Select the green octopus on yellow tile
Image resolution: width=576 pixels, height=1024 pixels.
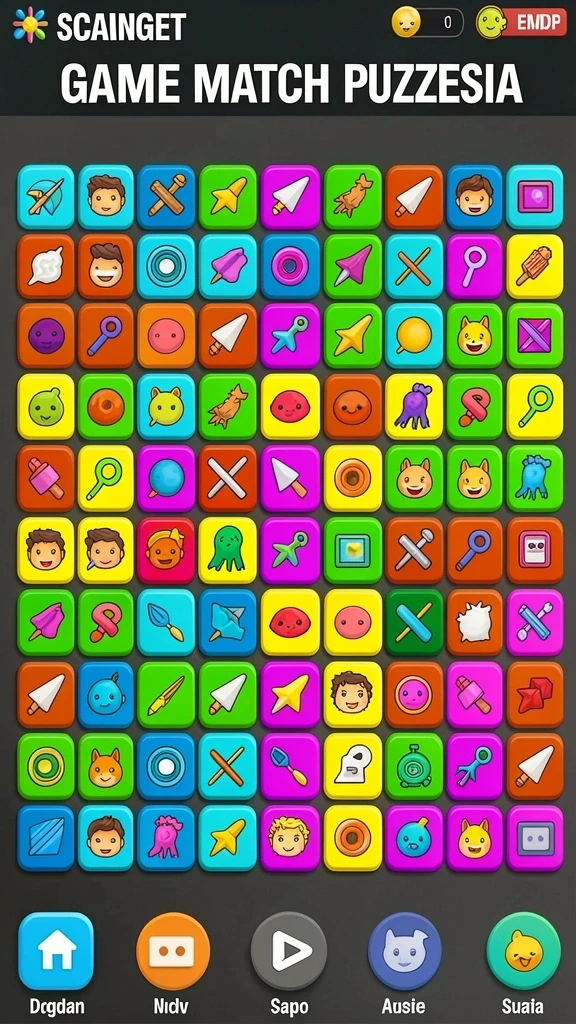227,550
